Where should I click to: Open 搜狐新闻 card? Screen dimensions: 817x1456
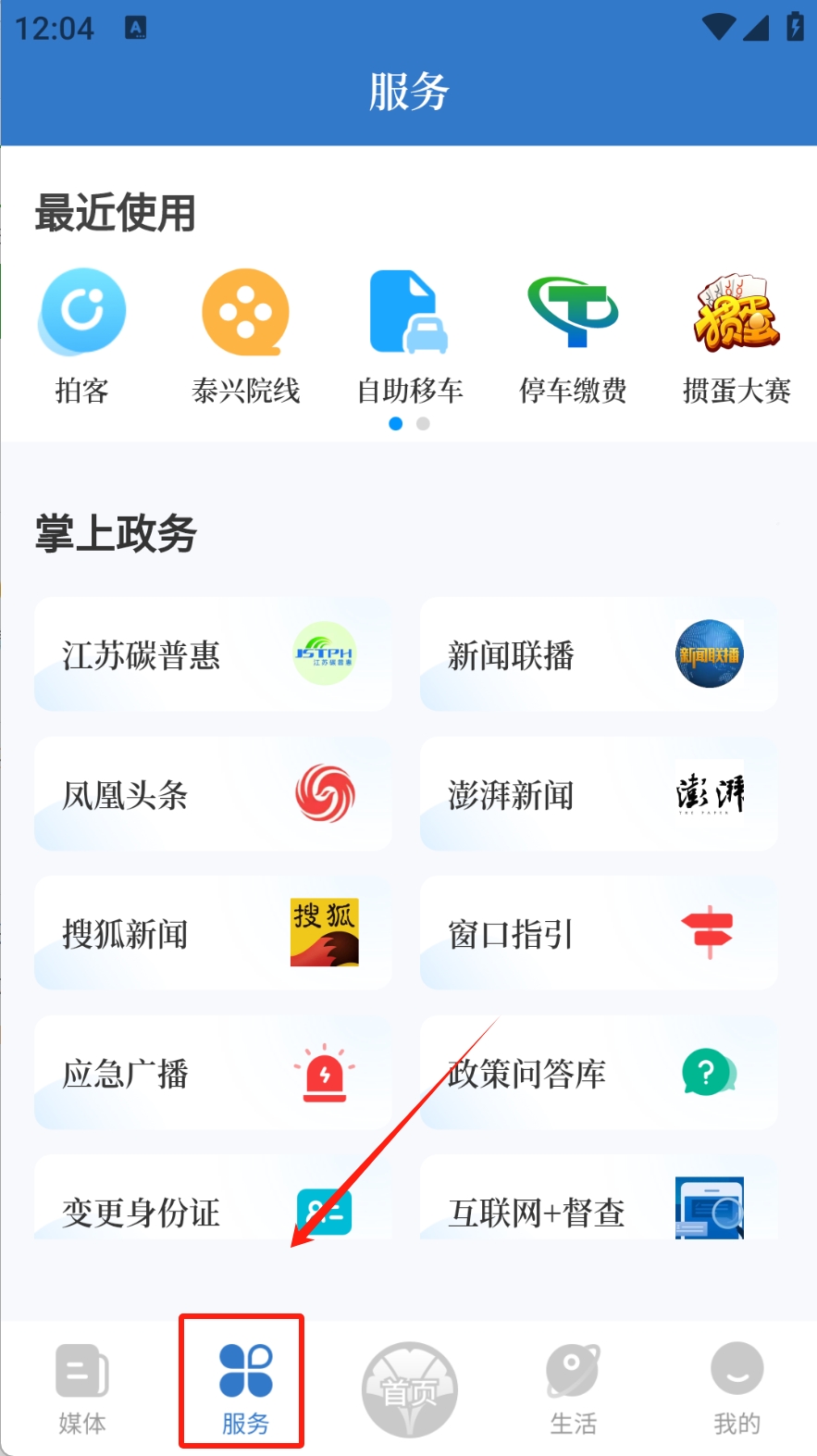coord(213,933)
